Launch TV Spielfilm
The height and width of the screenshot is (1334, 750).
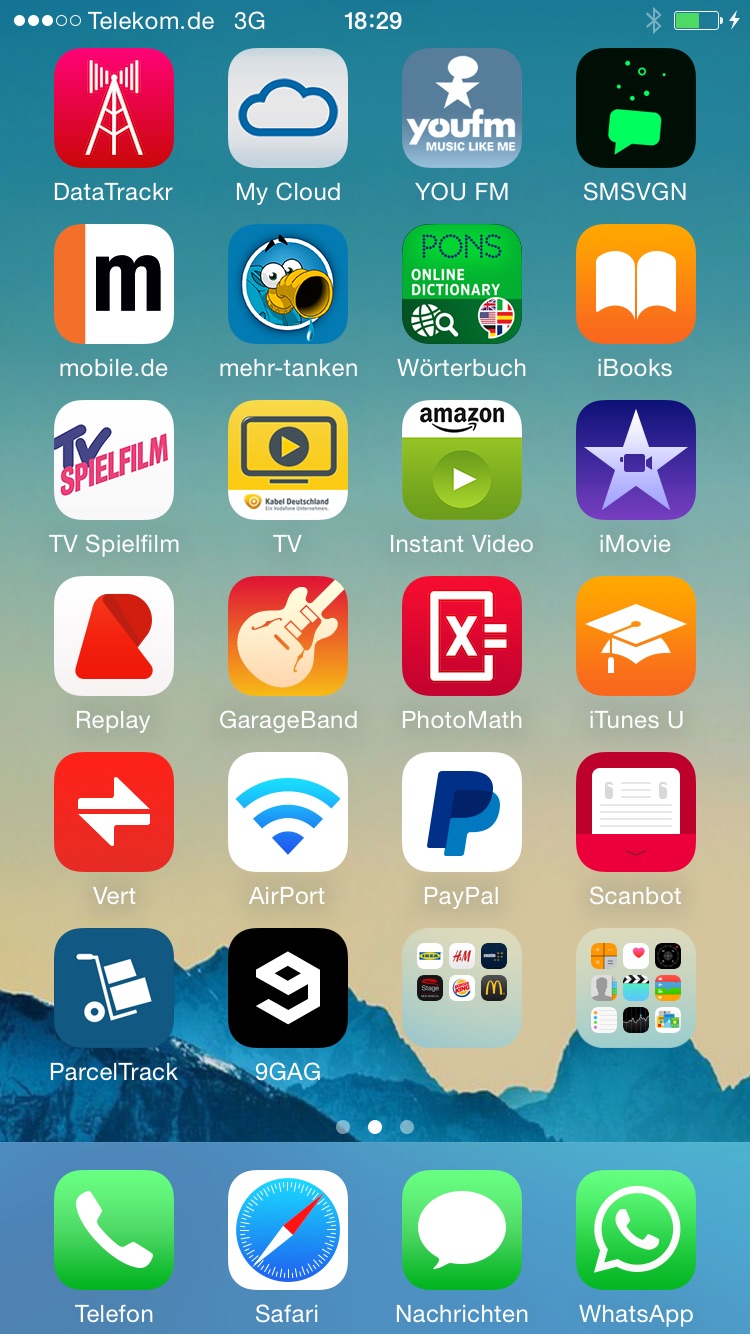114,460
